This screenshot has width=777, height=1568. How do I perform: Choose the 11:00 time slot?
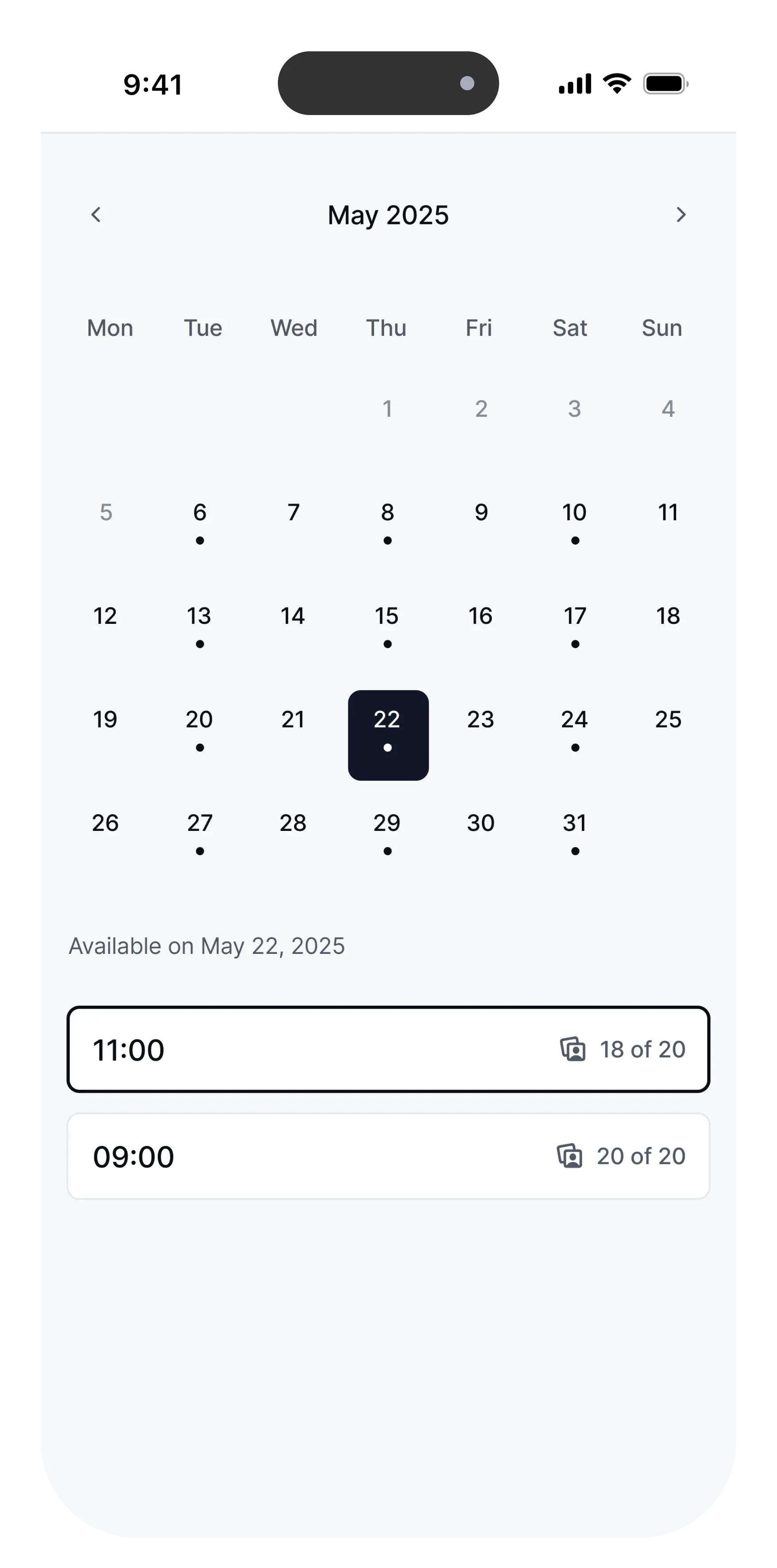388,1049
